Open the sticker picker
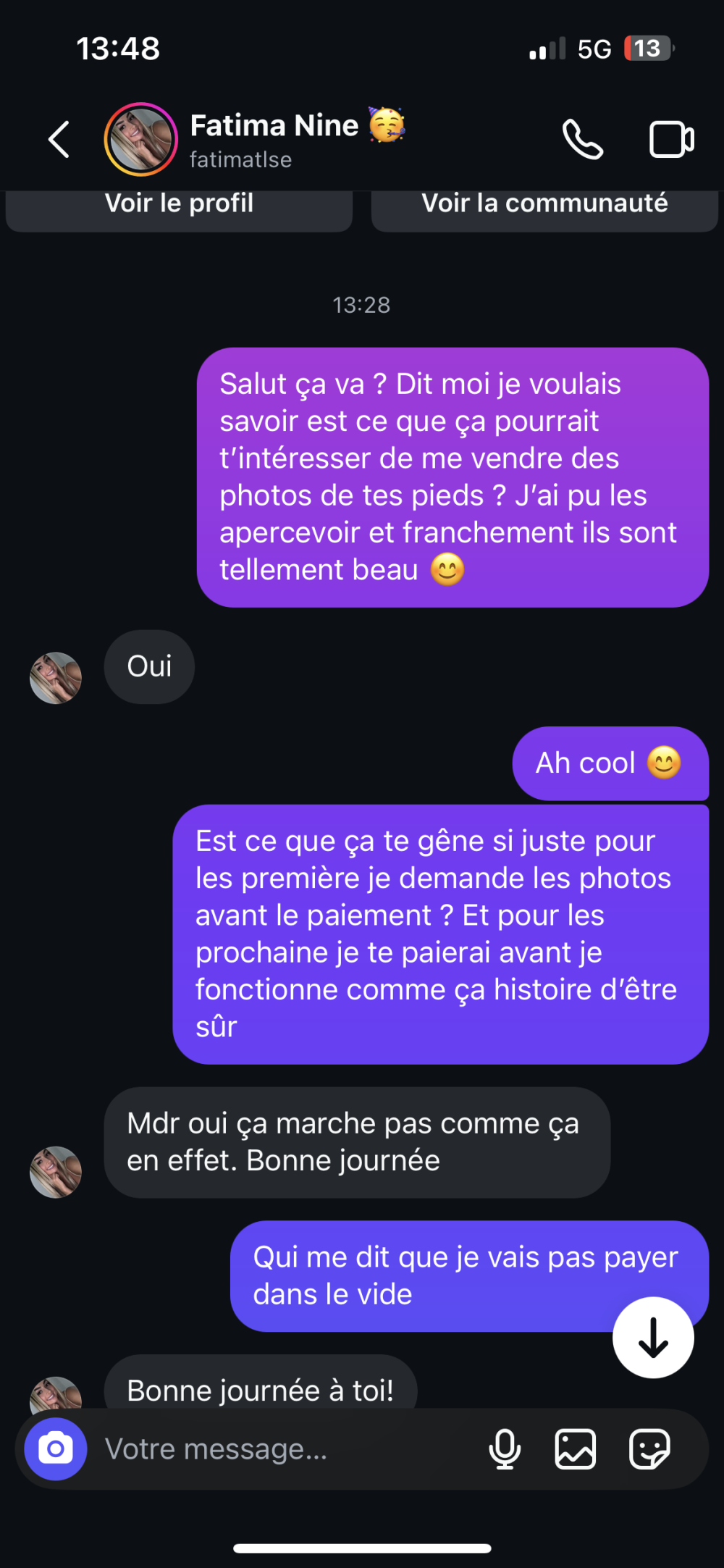Image resolution: width=724 pixels, height=1568 pixels. point(649,1448)
